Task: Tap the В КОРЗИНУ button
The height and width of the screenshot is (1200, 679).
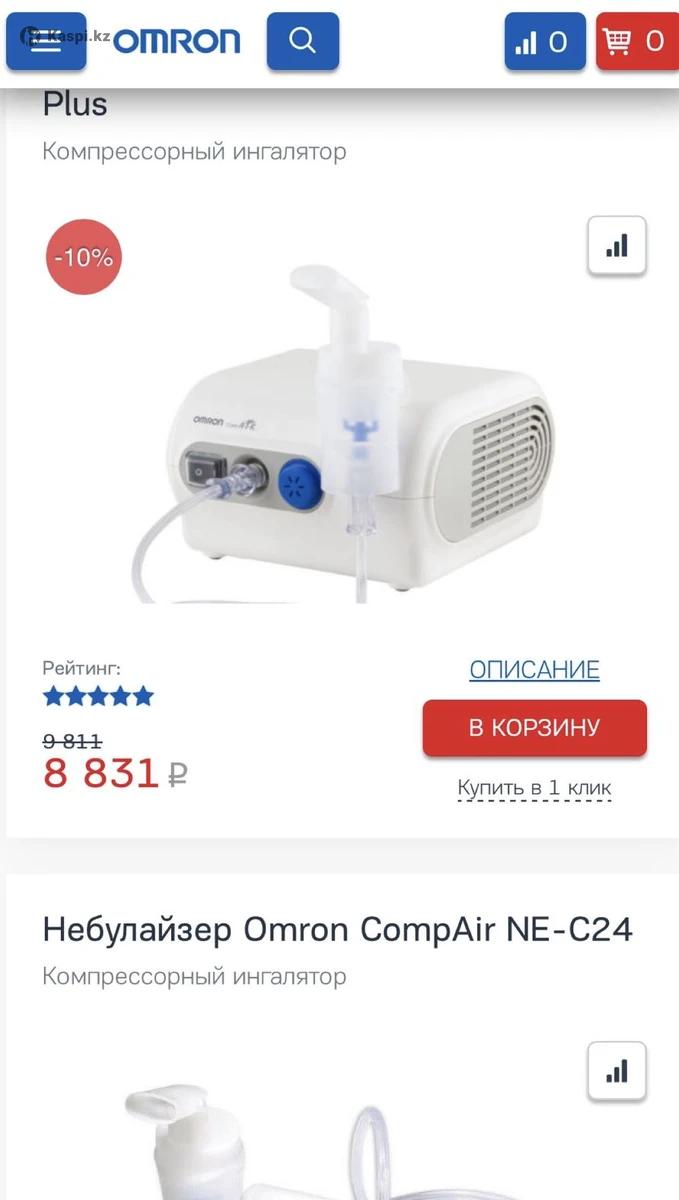Action: coord(534,727)
